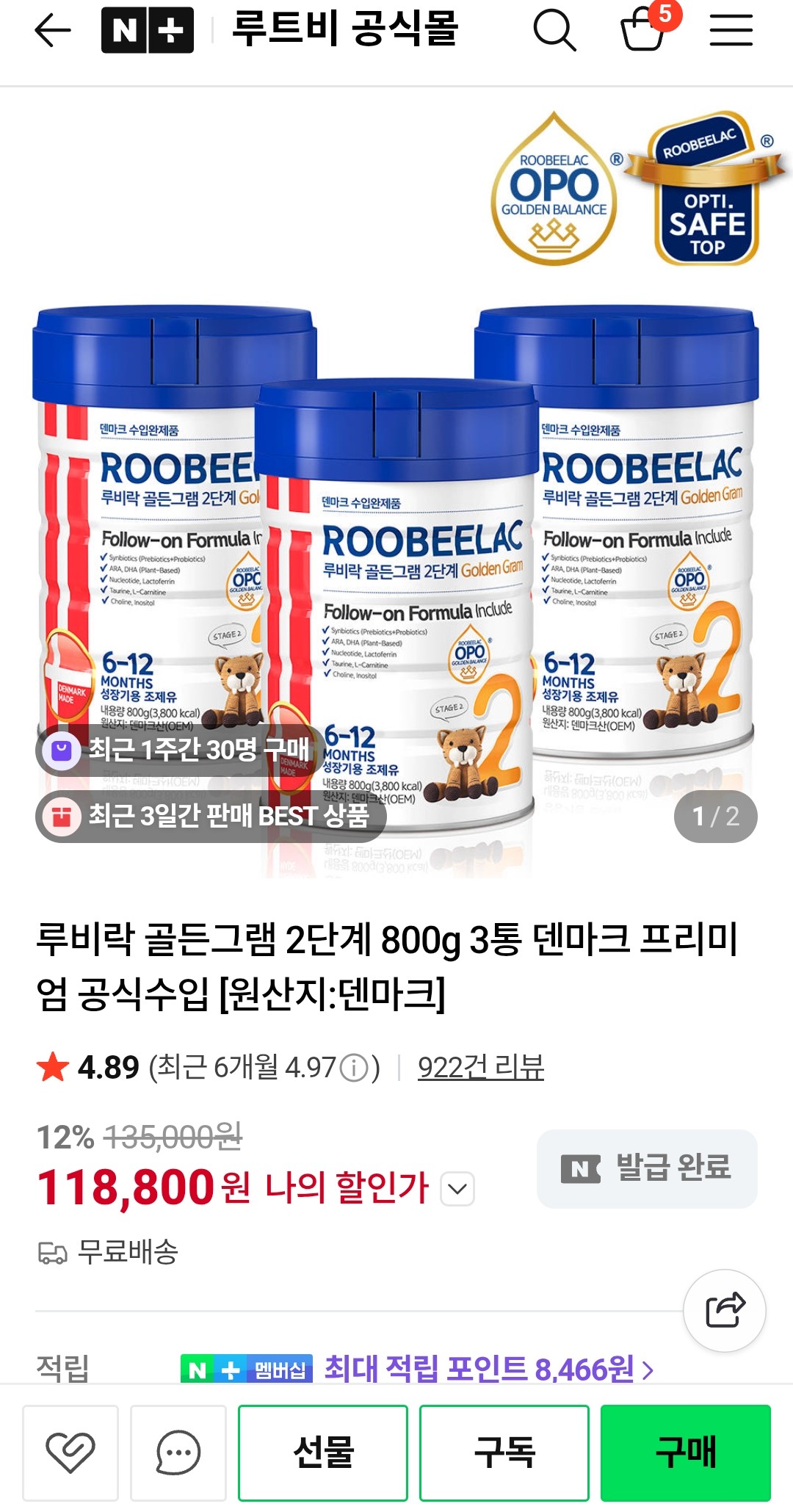Tap the purple badge showing 최근 1주간 30명 구매
The height and width of the screenshot is (1512, 793).
coord(170,750)
